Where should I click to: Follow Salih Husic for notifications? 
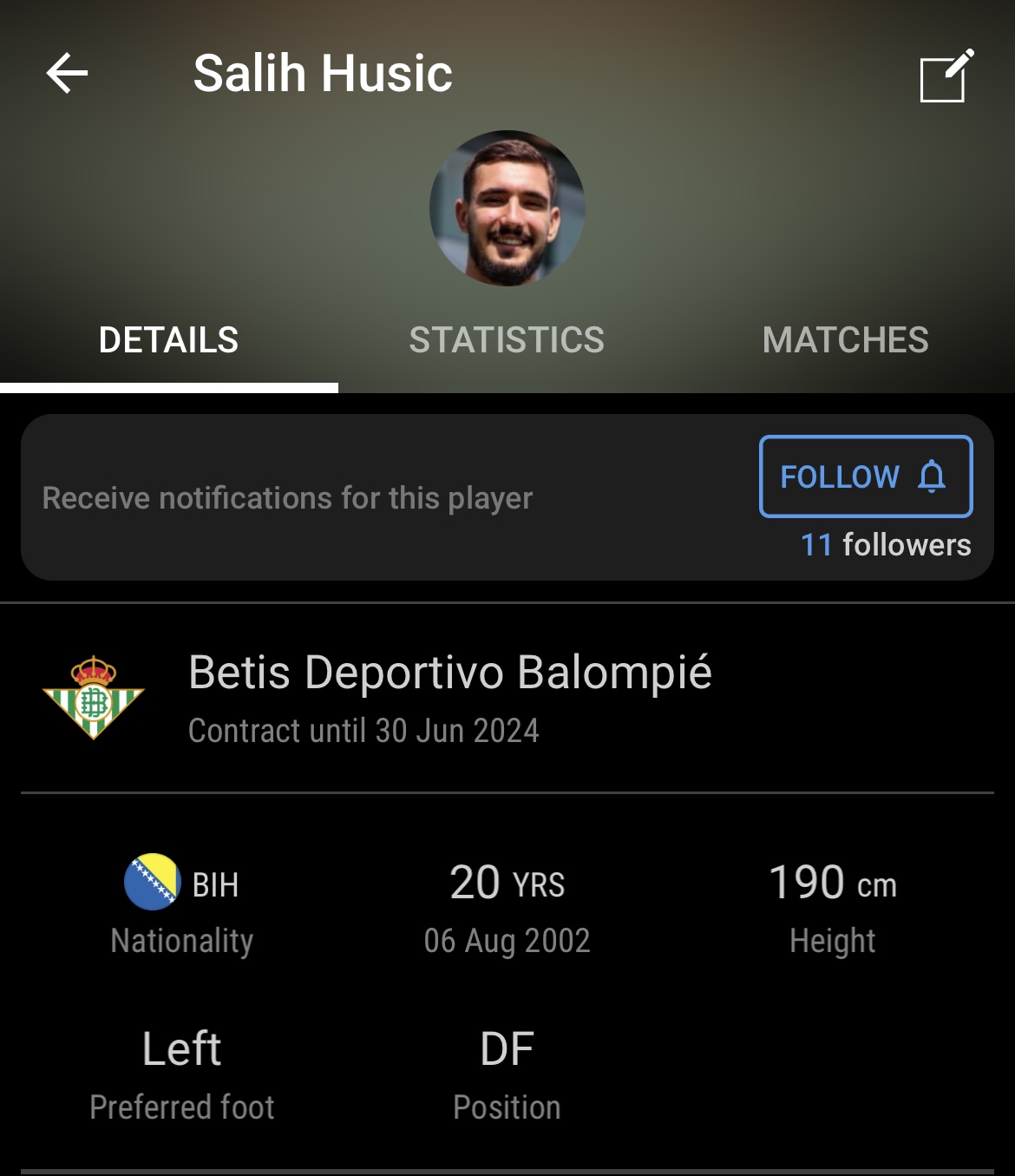pos(865,476)
